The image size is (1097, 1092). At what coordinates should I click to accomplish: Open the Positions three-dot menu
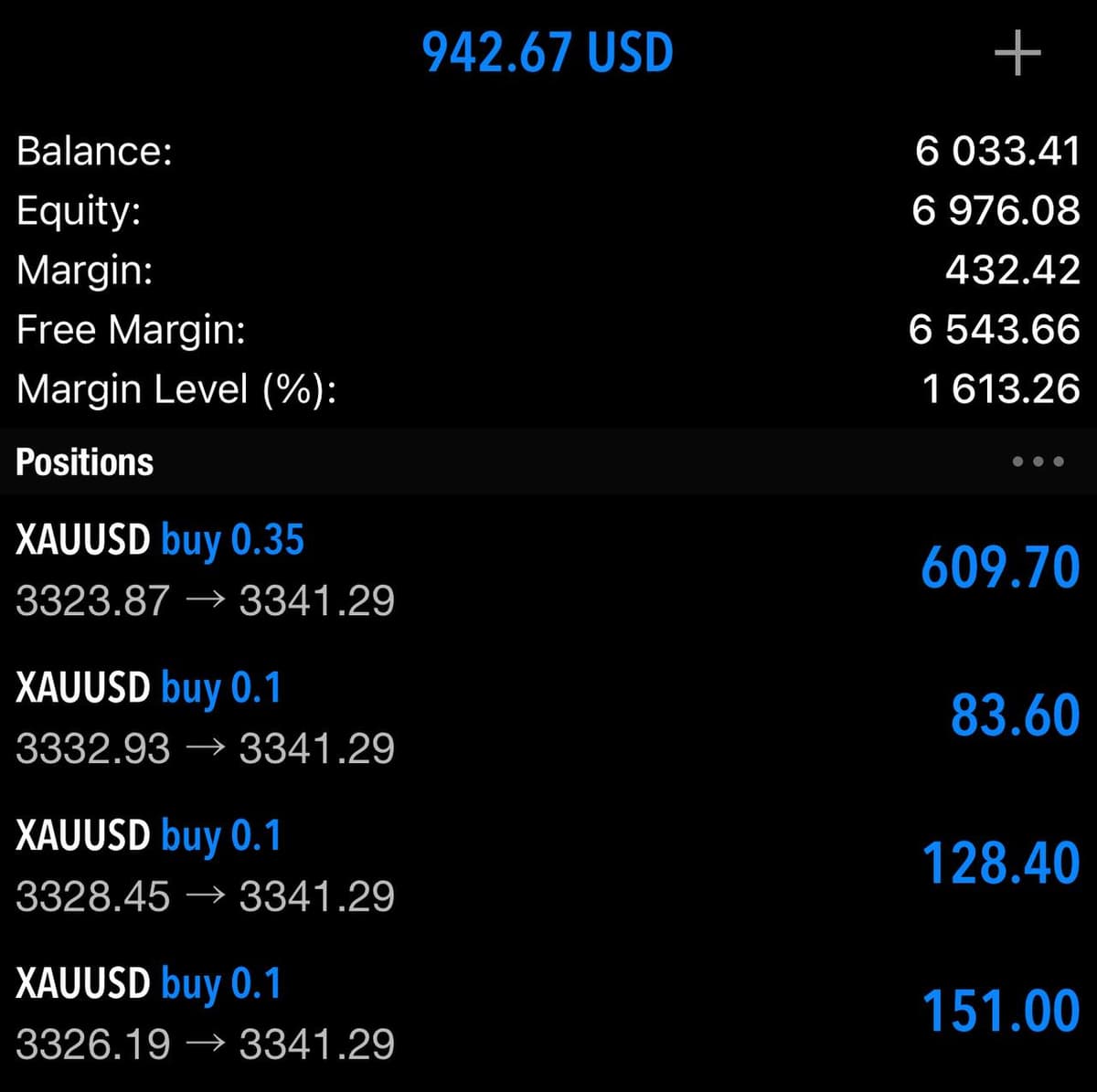pyautogui.click(x=1038, y=461)
